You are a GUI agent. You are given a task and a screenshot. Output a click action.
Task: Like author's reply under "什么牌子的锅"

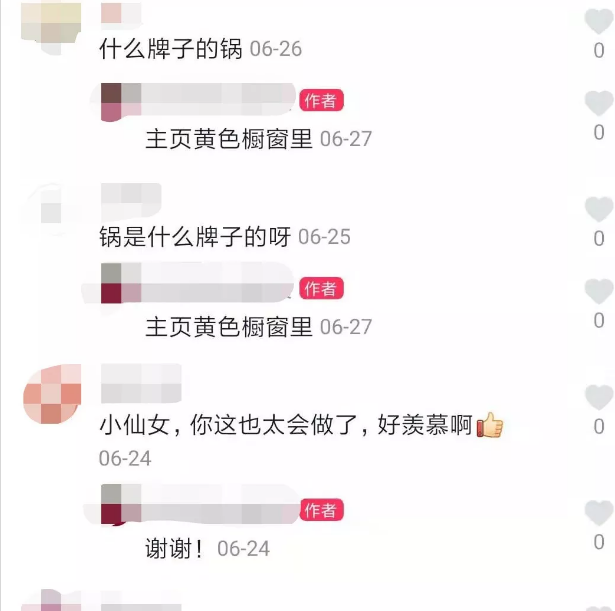(x=598, y=103)
